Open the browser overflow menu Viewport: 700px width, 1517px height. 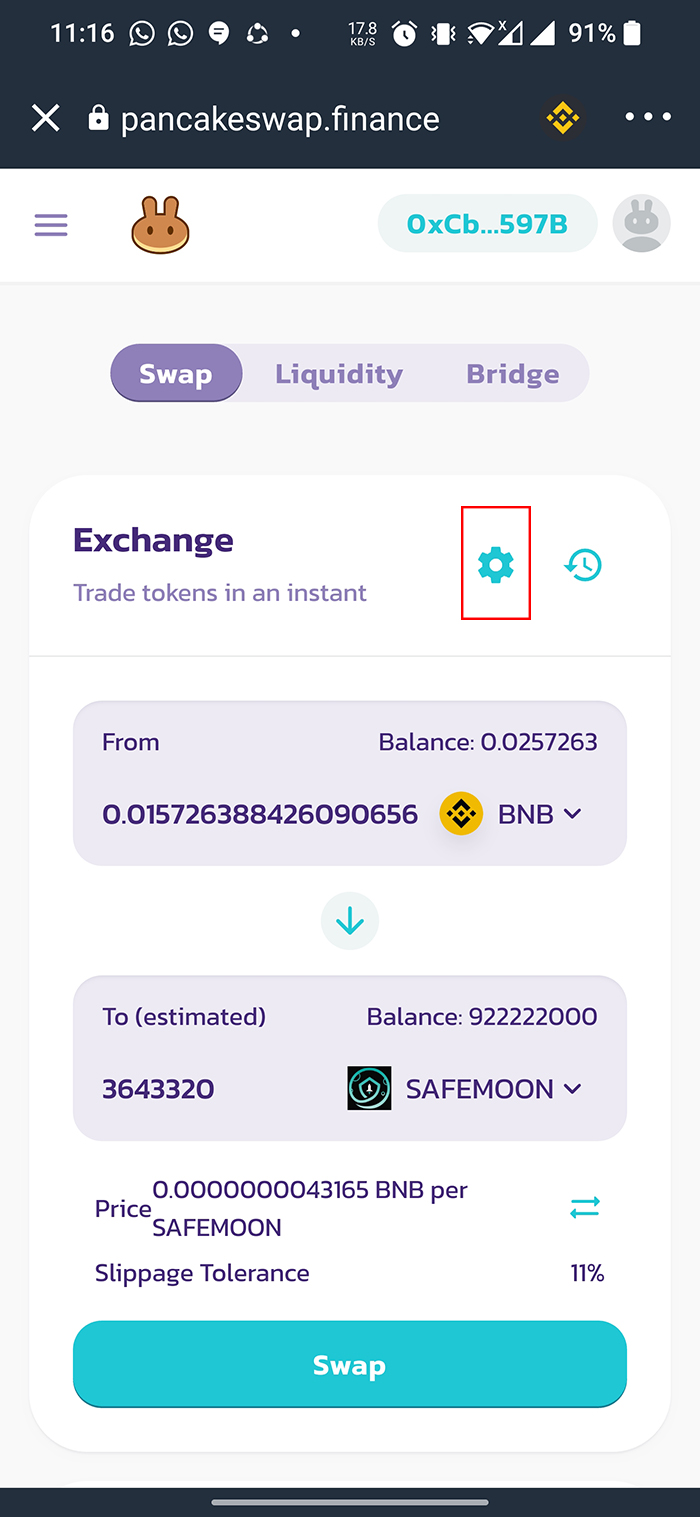(648, 118)
